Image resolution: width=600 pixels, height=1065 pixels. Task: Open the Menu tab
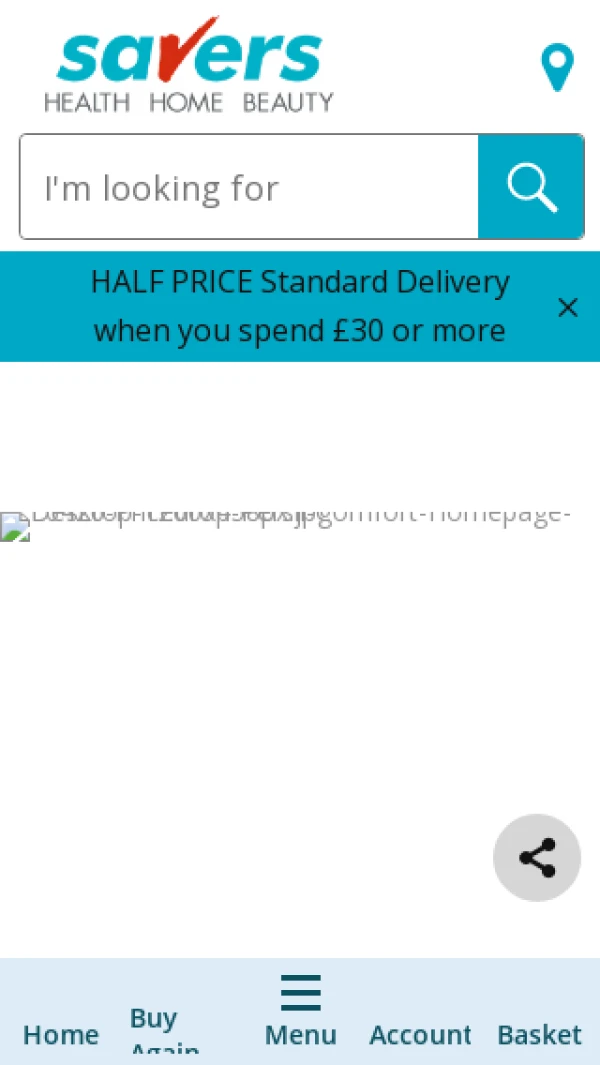pos(300,1010)
